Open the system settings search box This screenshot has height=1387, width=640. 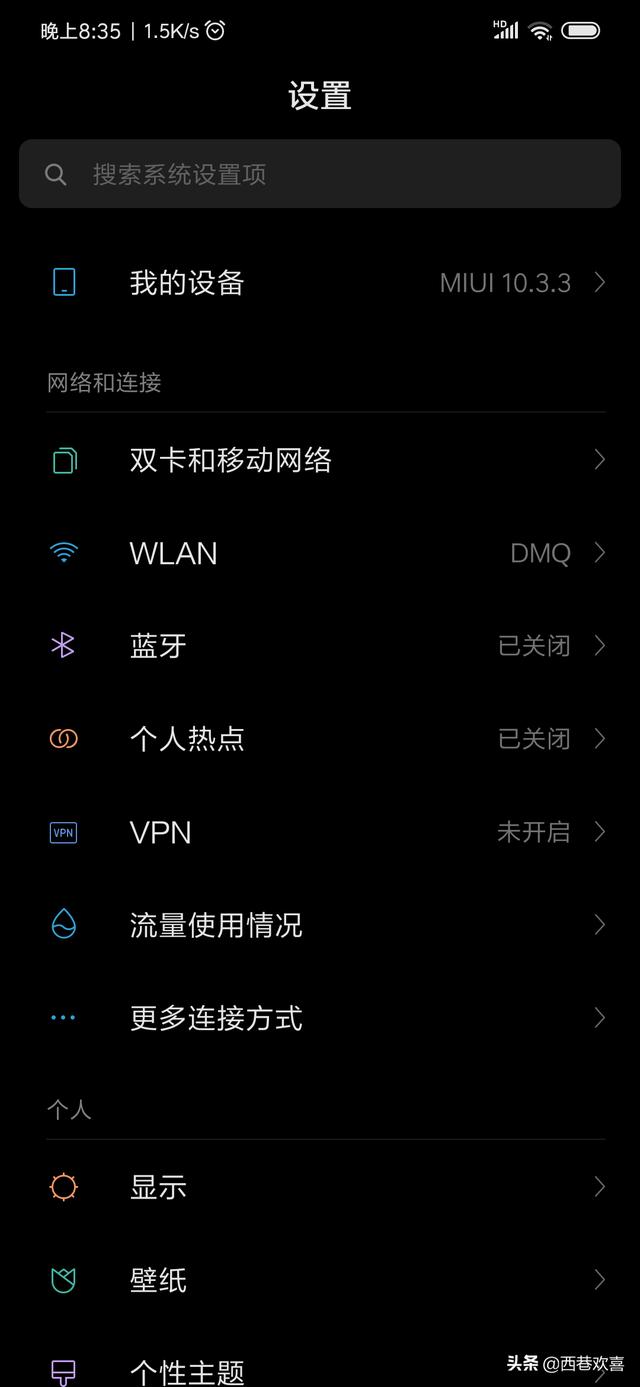(320, 174)
